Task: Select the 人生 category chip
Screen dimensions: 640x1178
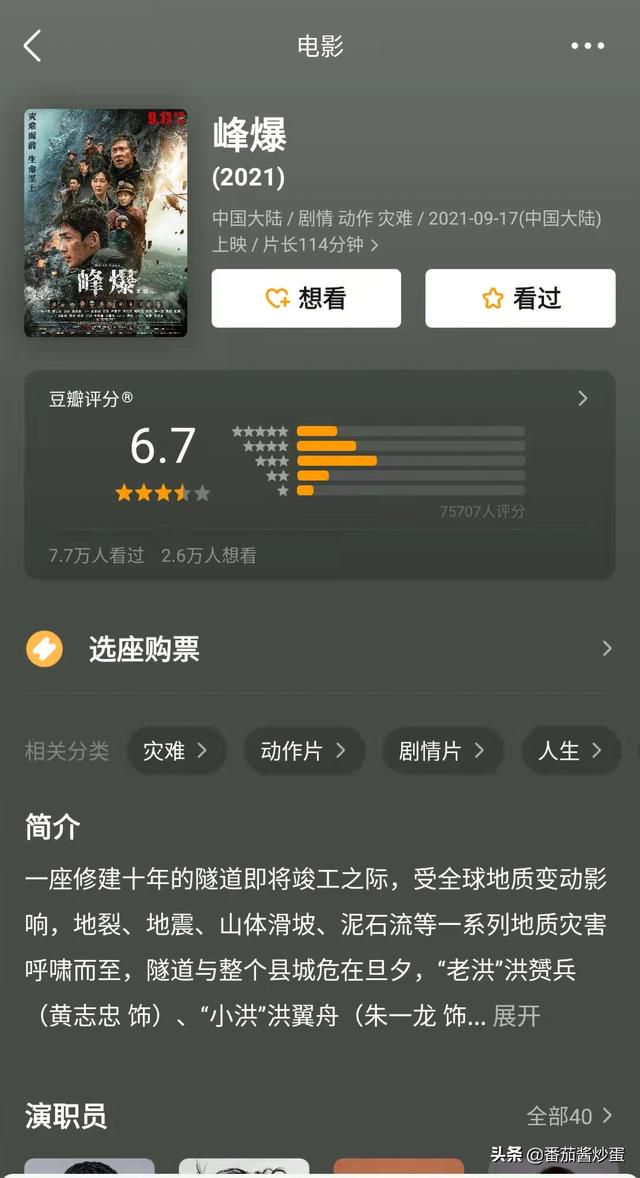Action: click(x=570, y=750)
